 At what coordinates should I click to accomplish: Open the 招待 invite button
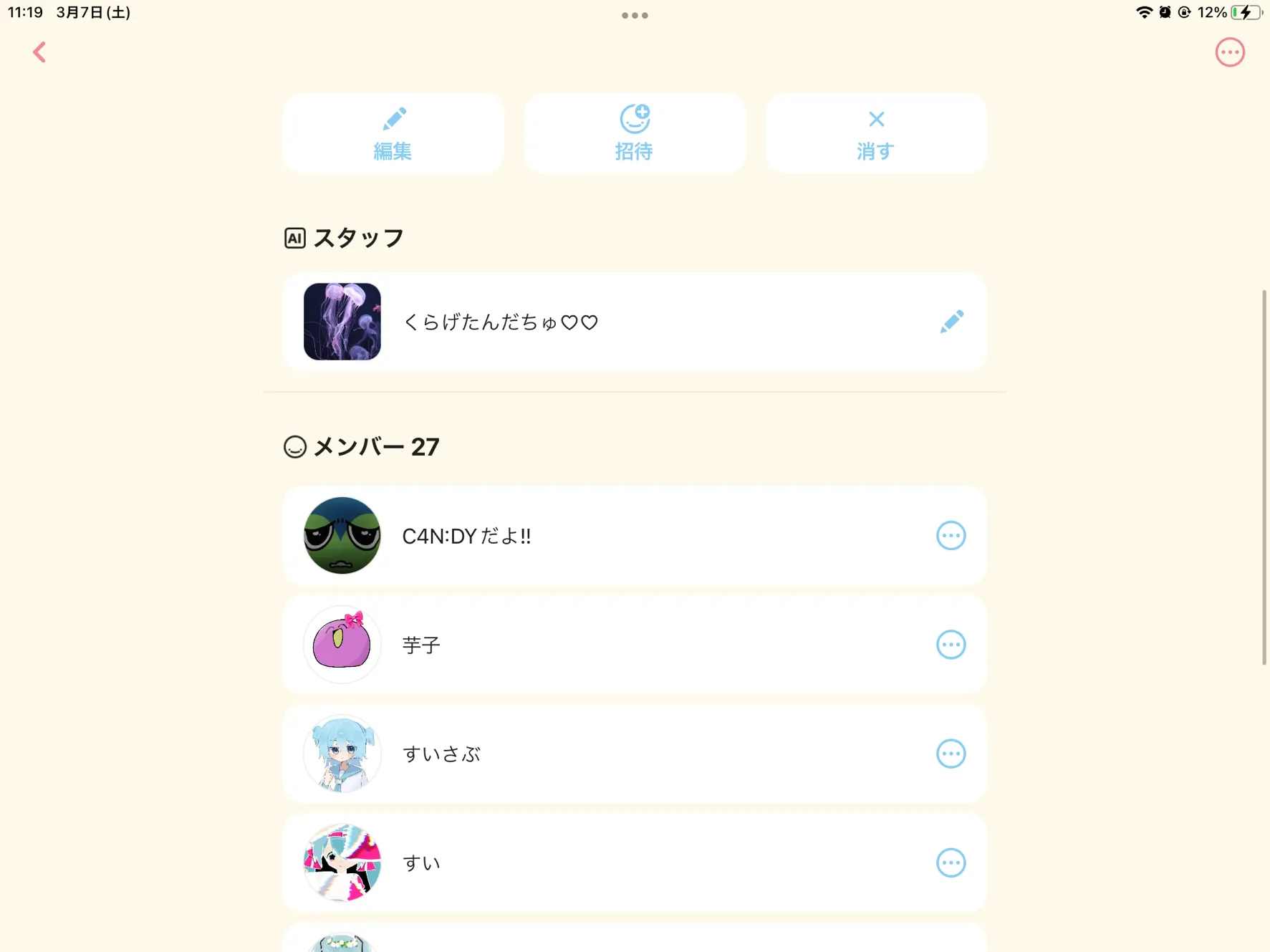(x=635, y=133)
